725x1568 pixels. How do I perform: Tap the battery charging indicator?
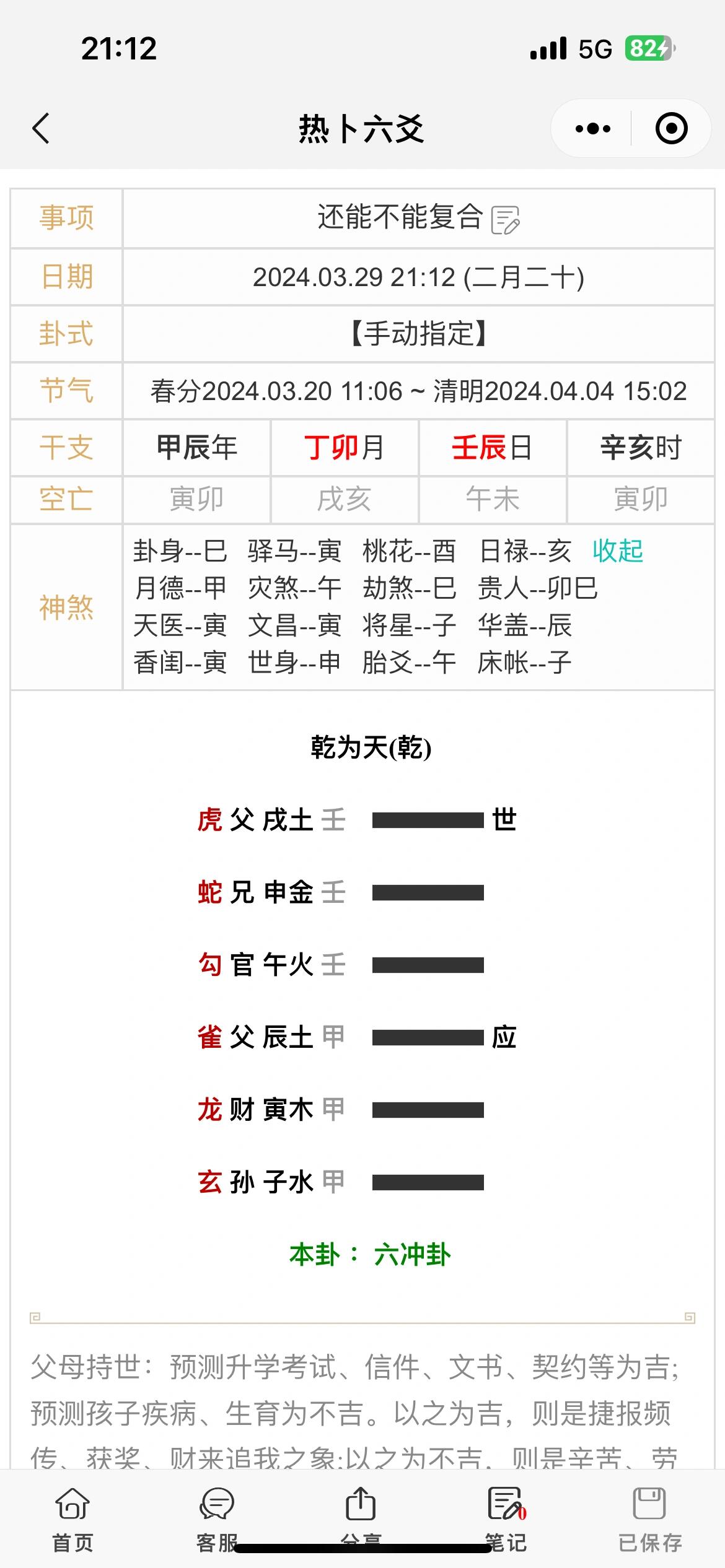(x=648, y=48)
